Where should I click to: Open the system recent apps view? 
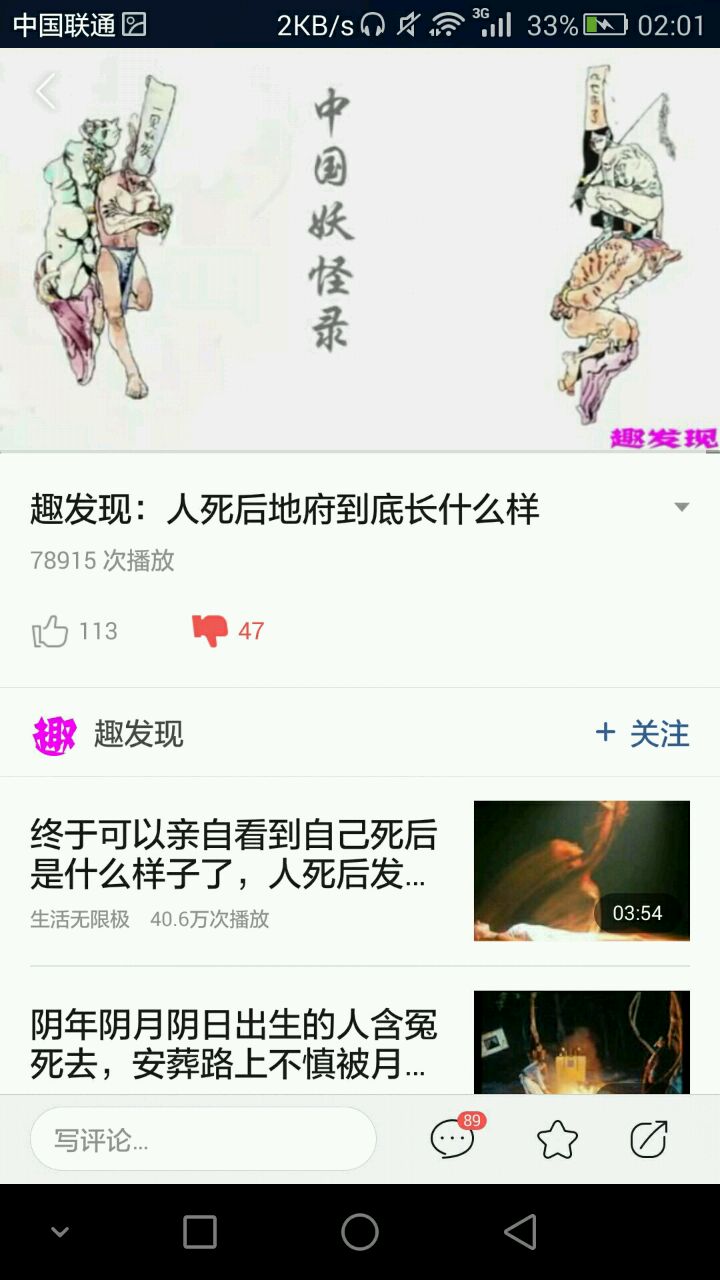coord(200,1232)
